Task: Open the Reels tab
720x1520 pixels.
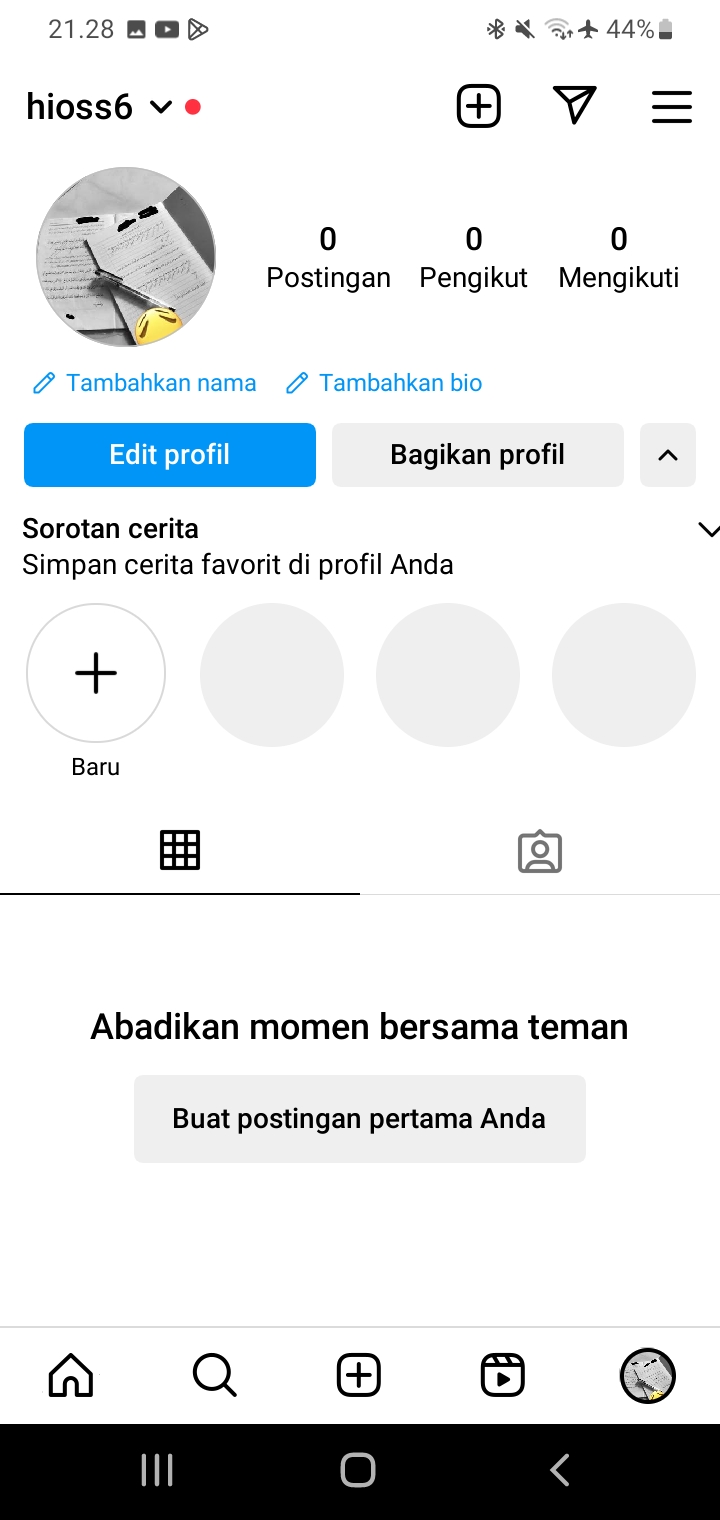Action: click(503, 1376)
